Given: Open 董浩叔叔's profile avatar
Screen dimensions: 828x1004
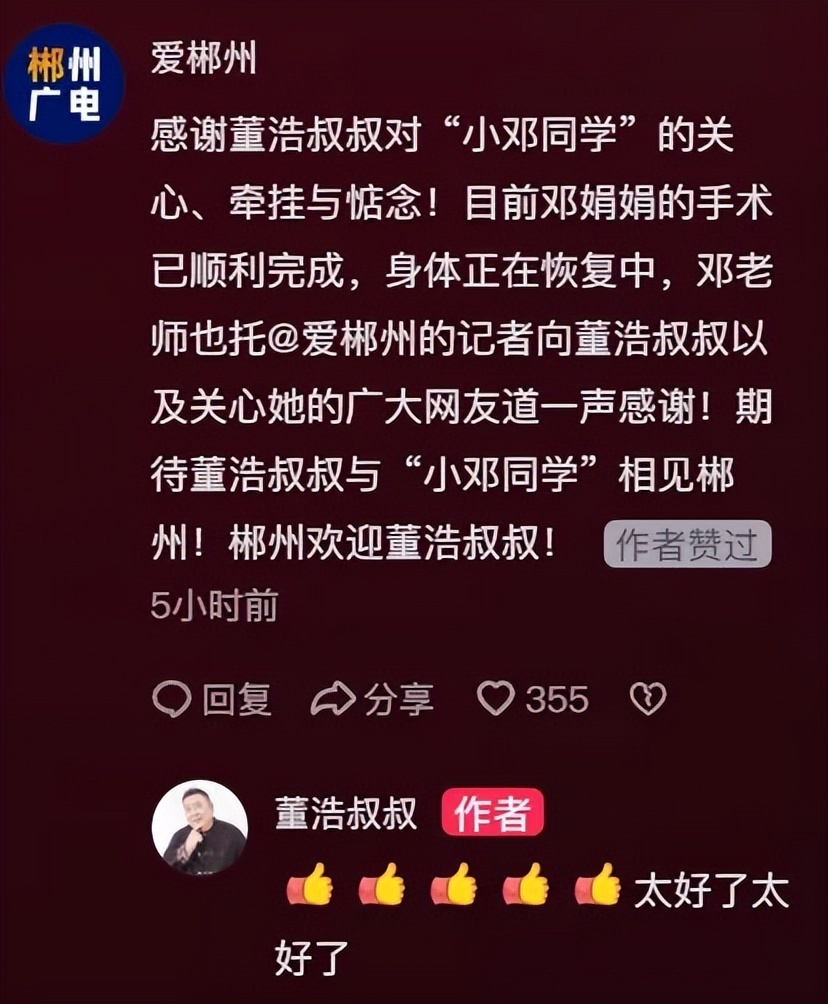Looking at the screenshot, I should 199,827.
